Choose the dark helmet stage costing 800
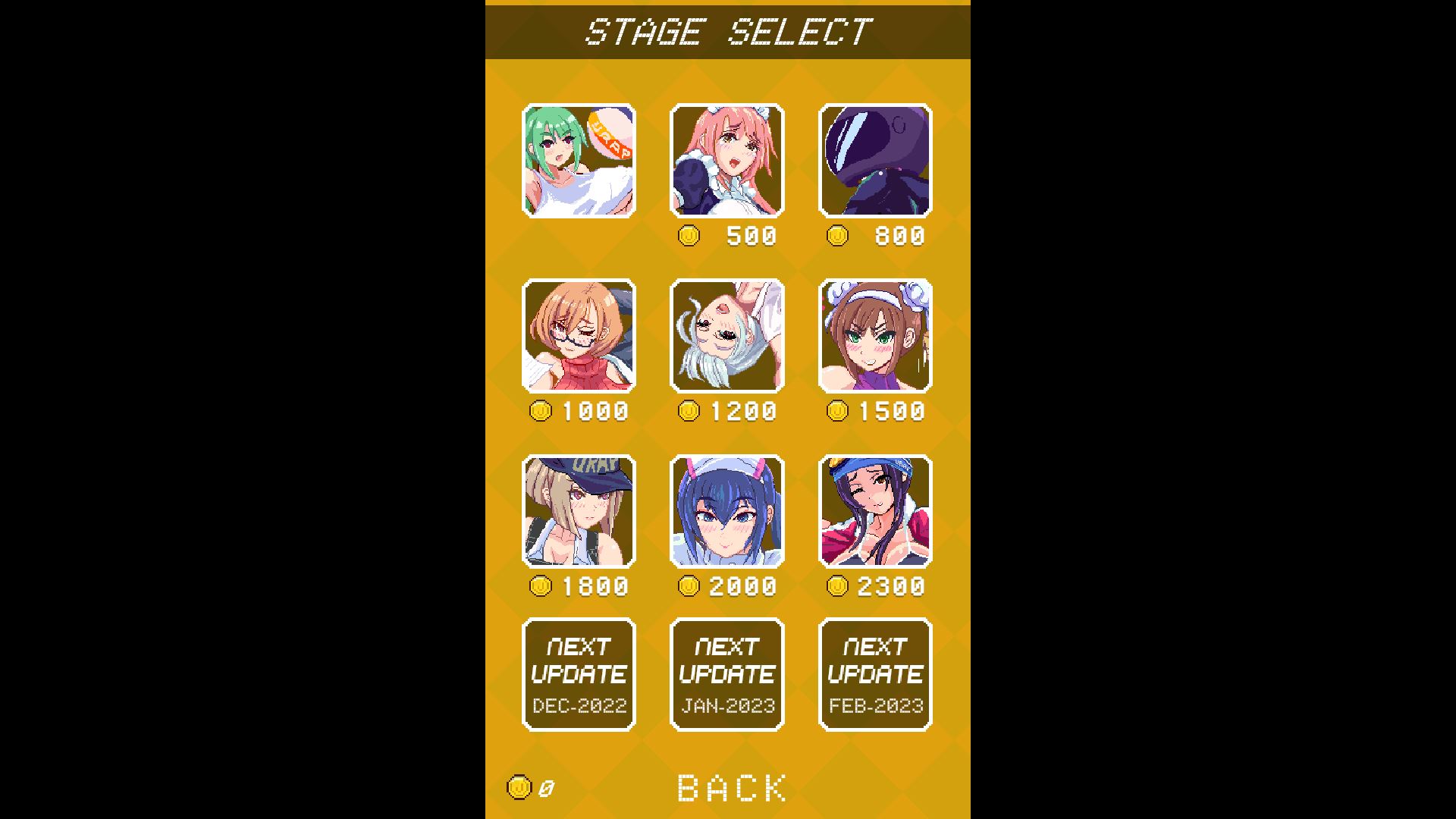The height and width of the screenshot is (819, 1456). coord(875,161)
